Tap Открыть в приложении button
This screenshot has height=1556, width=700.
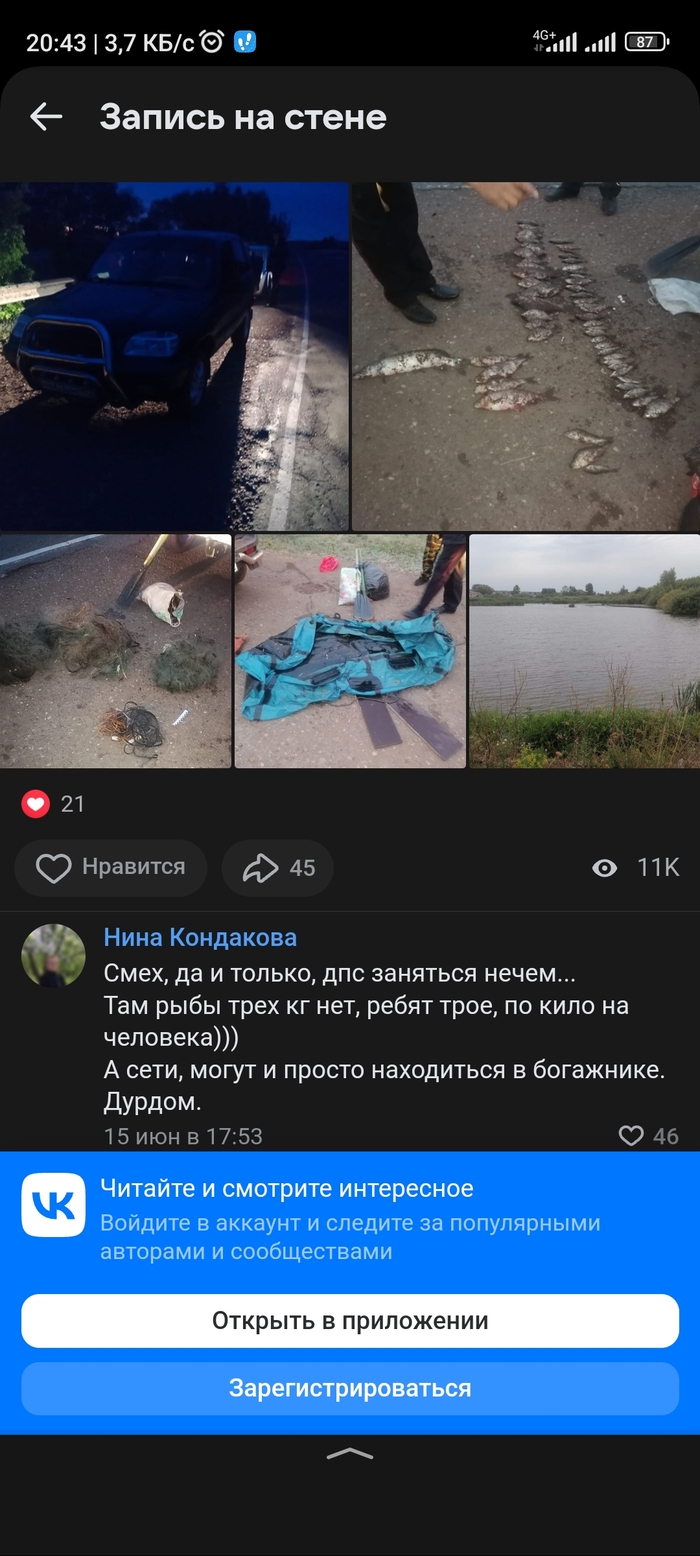click(350, 1321)
